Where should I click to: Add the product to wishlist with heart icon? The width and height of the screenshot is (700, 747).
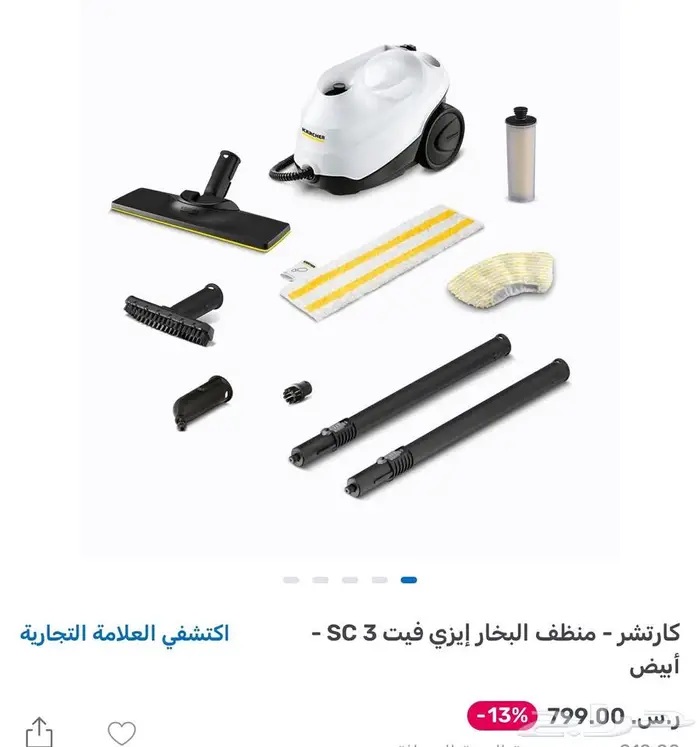coord(121,731)
